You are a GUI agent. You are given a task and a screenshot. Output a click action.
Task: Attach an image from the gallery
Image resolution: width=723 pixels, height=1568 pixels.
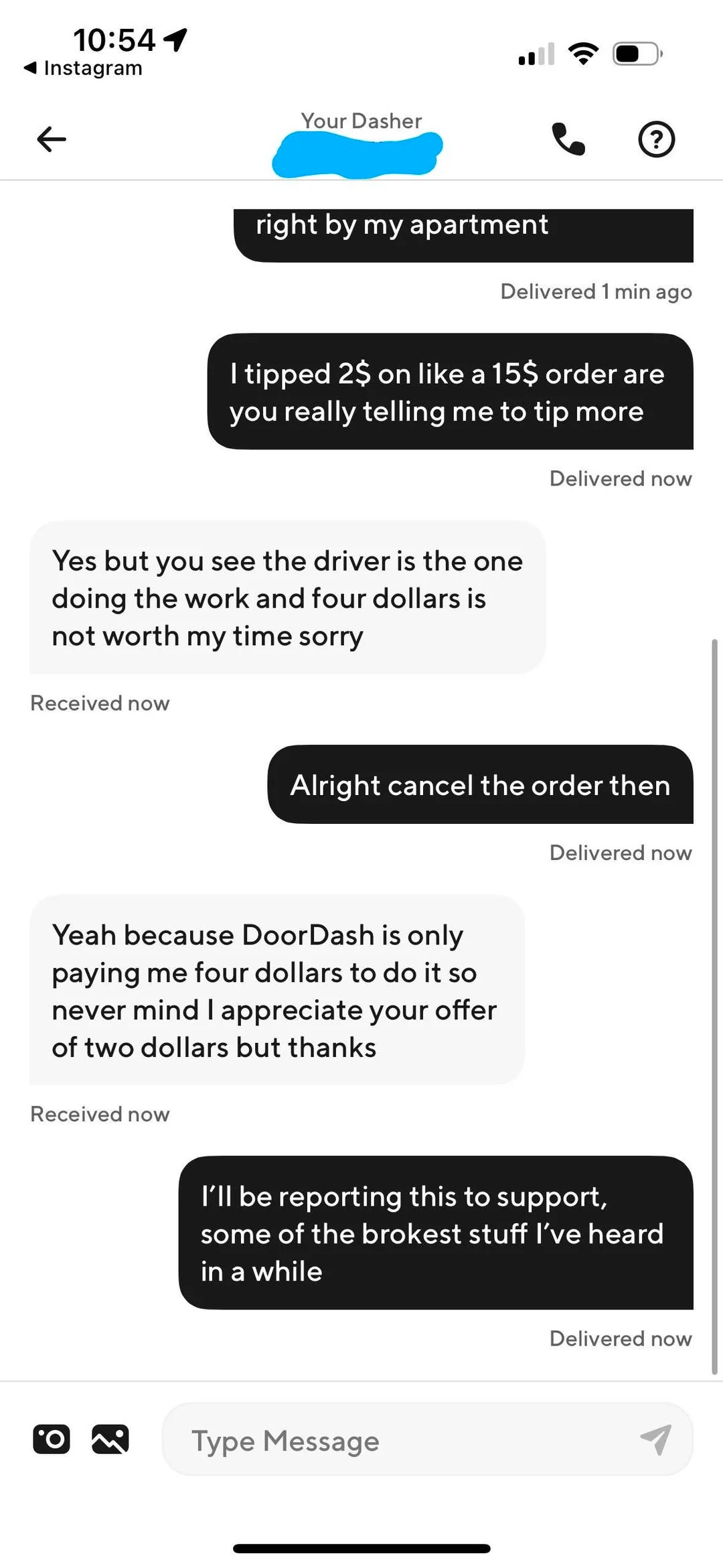click(x=110, y=1439)
